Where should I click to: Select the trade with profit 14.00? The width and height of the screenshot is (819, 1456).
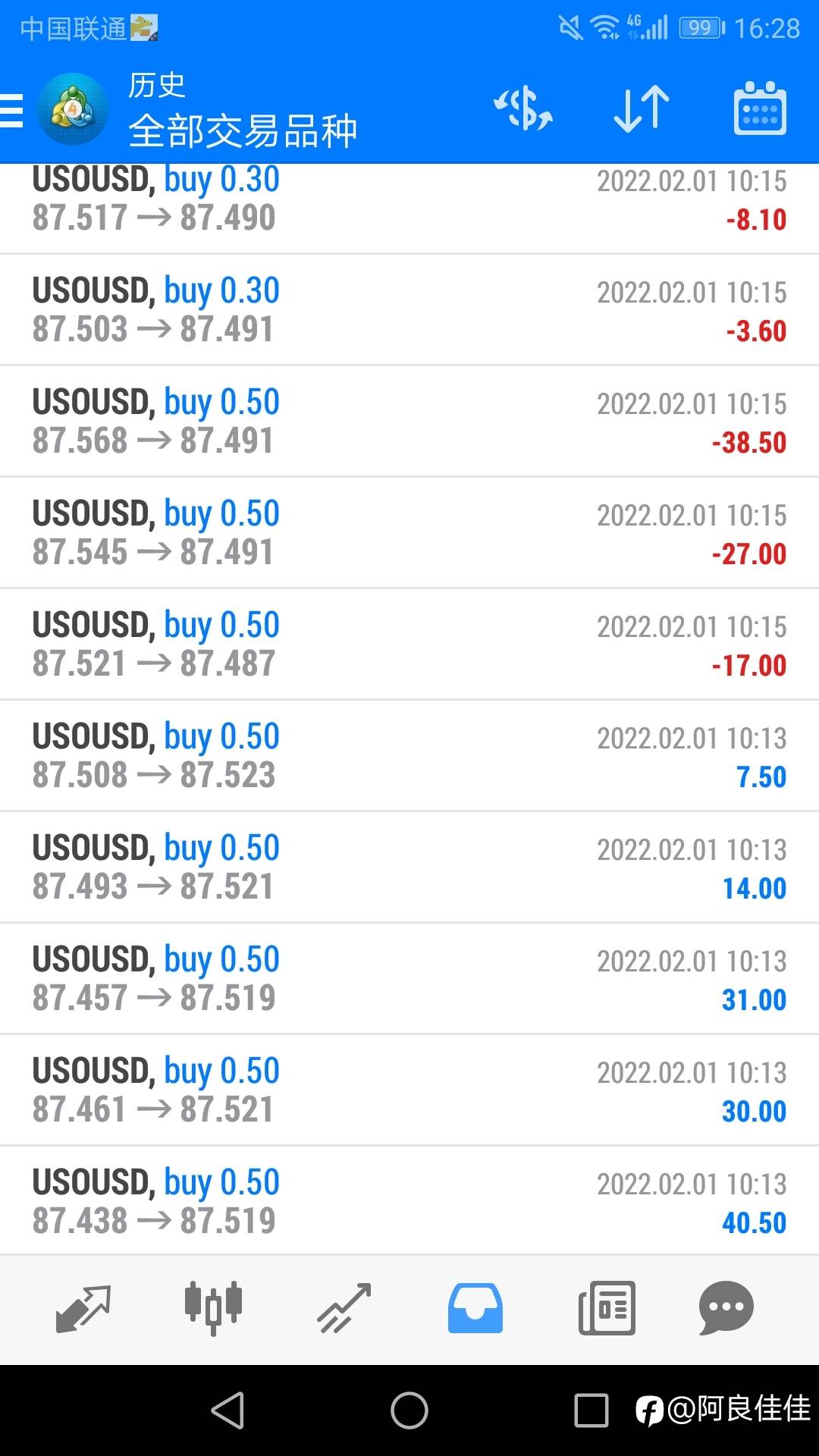click(x=409, y=868)
